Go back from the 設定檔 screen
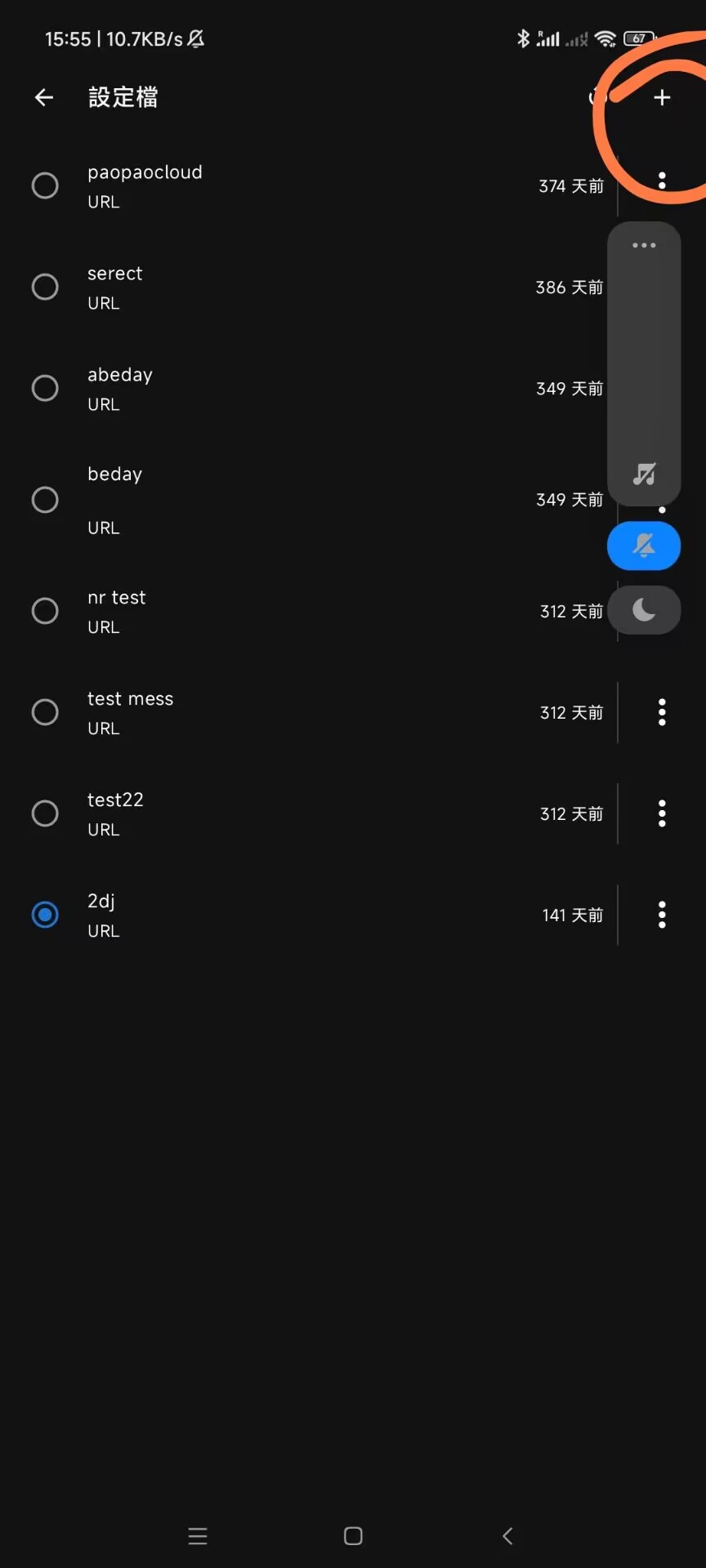Screen dimensions: 706x1568 click(x=44, y=98)
